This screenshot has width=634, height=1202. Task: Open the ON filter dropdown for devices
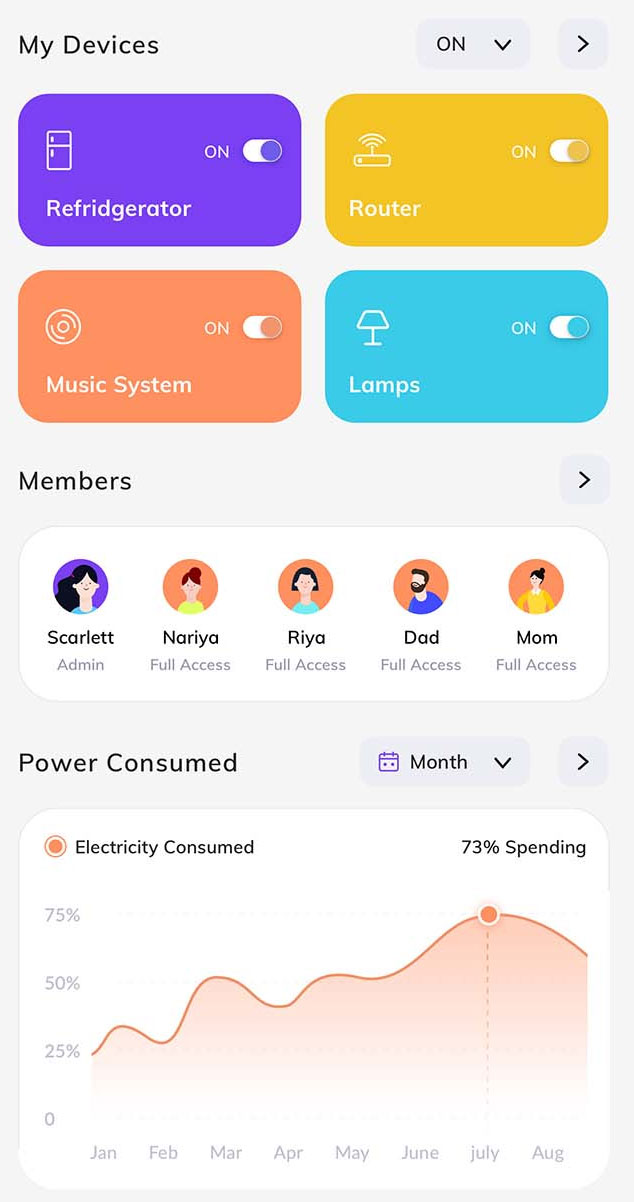pos(473,44)
